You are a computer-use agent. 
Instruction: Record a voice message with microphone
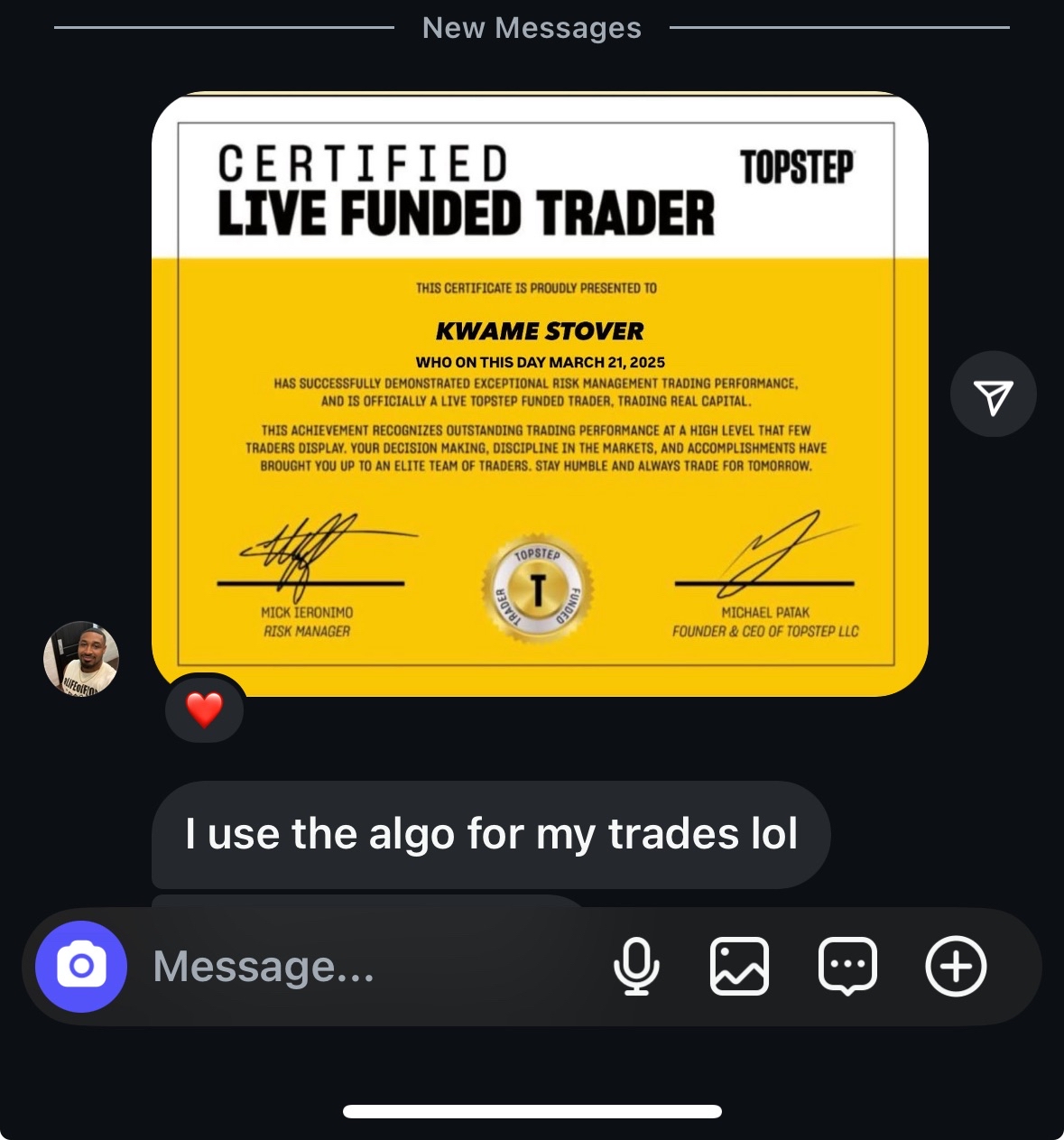[x=636, y=967]
